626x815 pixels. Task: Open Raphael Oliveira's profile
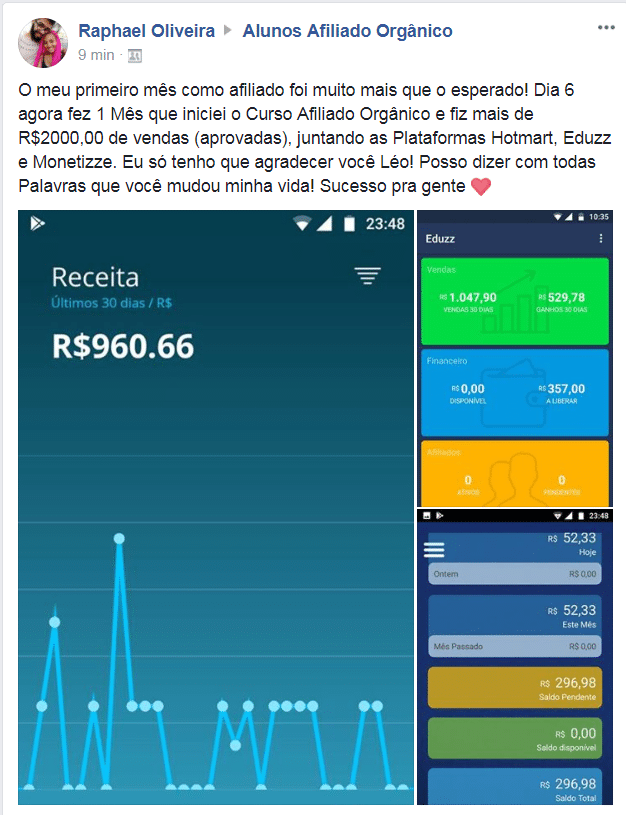pyautogui.click(x=146, y=31)
